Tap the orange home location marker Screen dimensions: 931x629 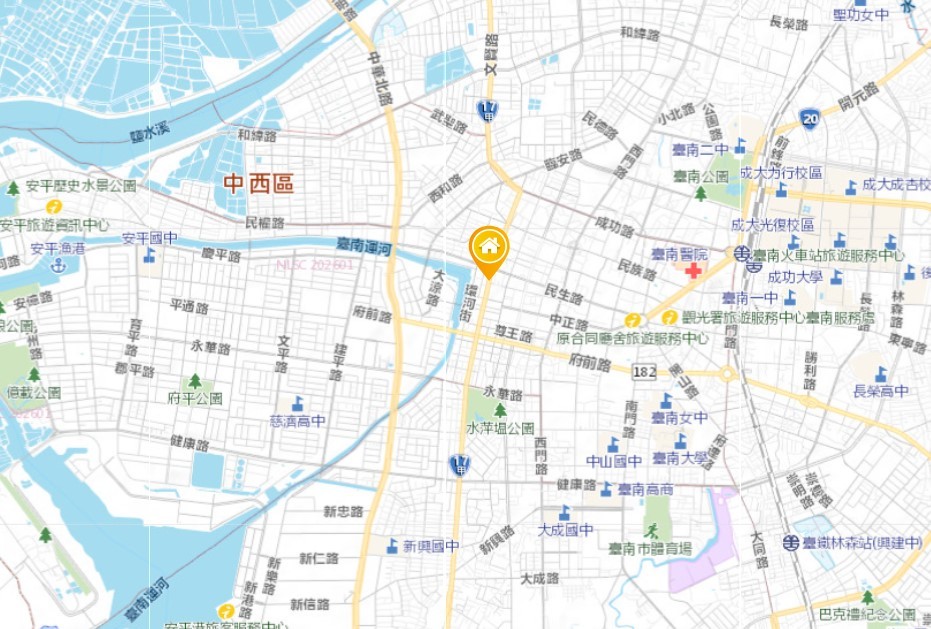coord(489,249)
